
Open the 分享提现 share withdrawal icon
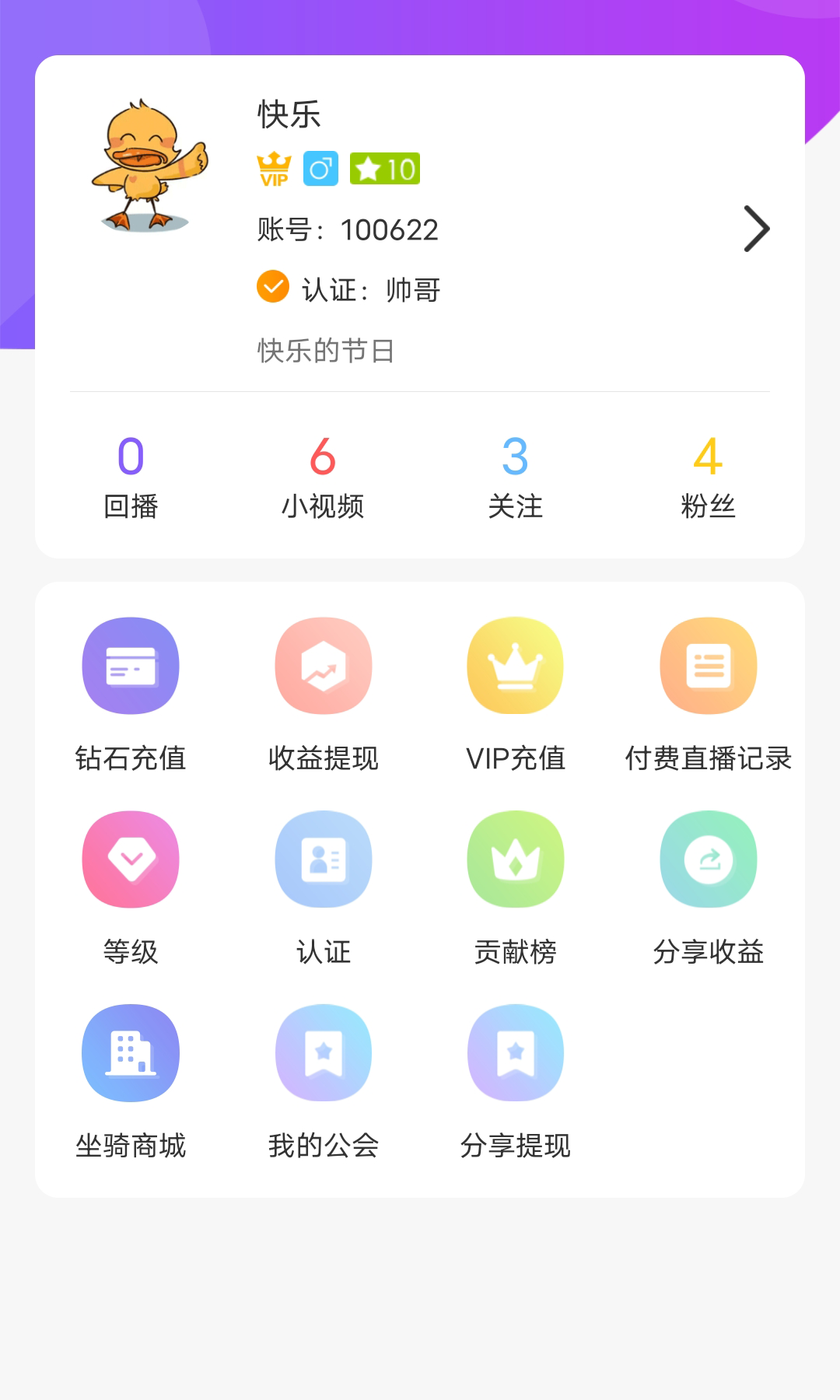click(516, 1052)
